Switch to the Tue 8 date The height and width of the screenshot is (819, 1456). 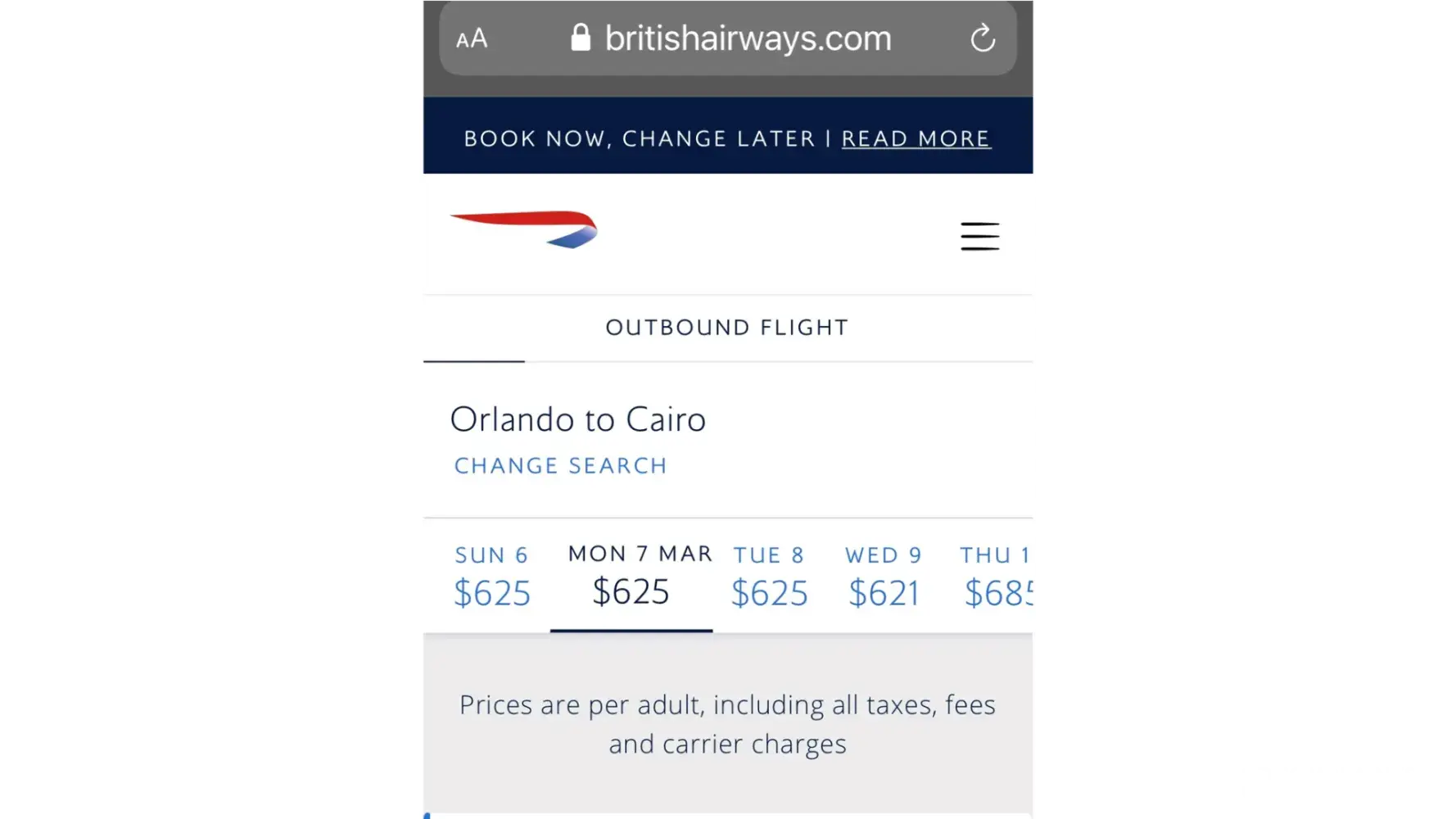769,576
